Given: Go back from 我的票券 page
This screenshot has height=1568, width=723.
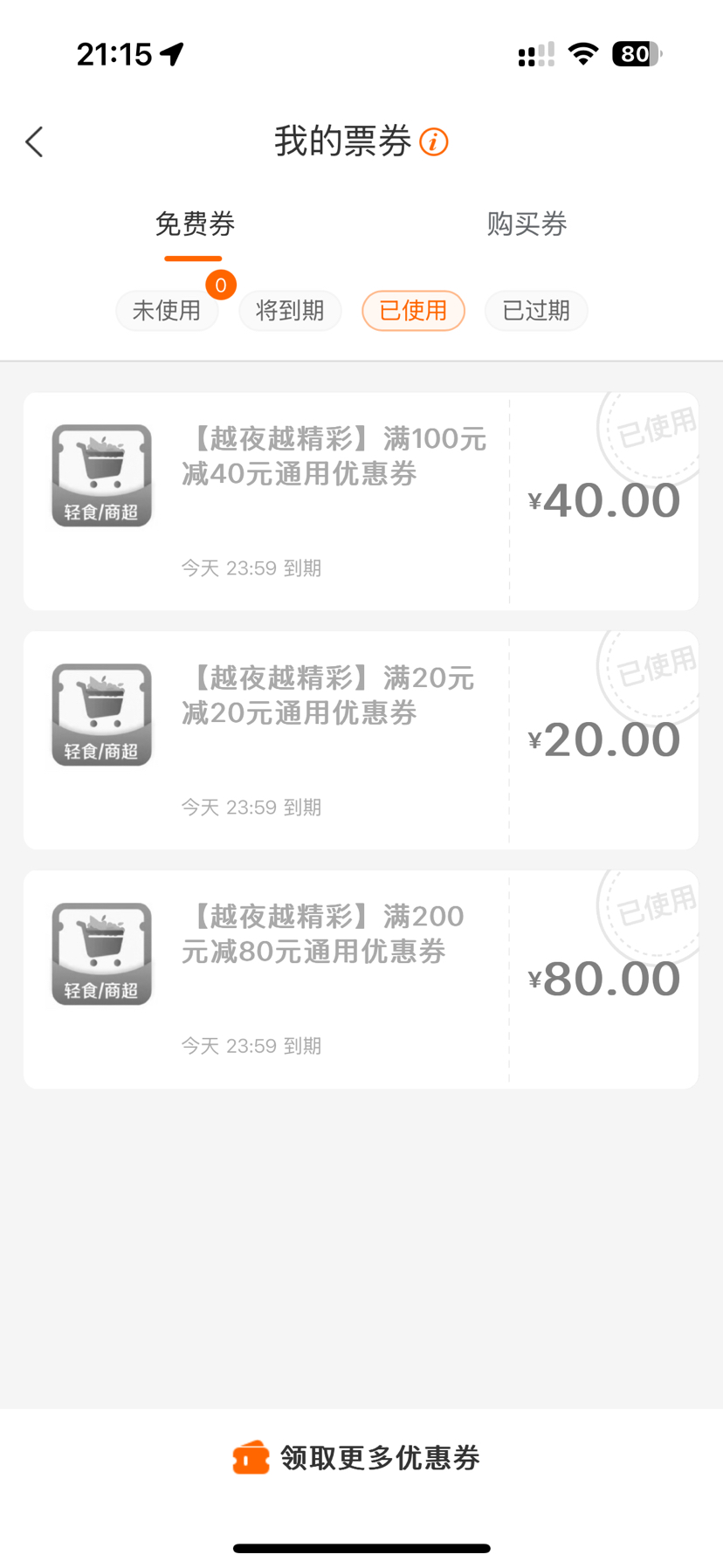Looking at the screenshot, I should point(35,142).
